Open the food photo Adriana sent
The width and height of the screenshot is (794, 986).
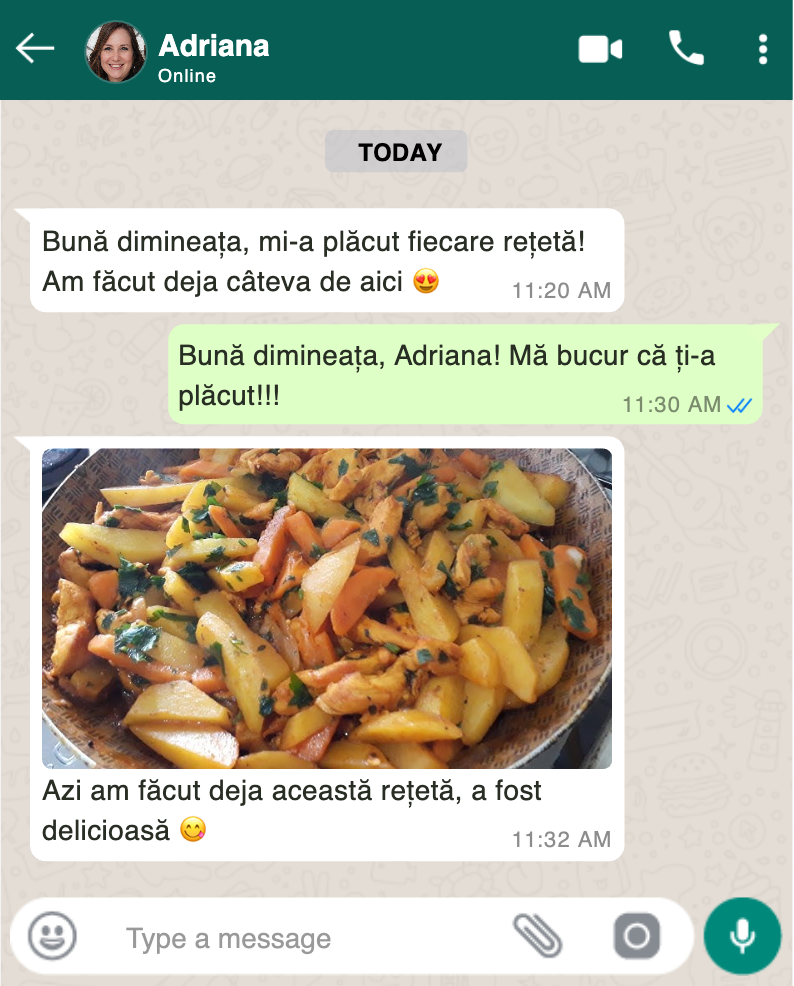(x=326, y=607)
